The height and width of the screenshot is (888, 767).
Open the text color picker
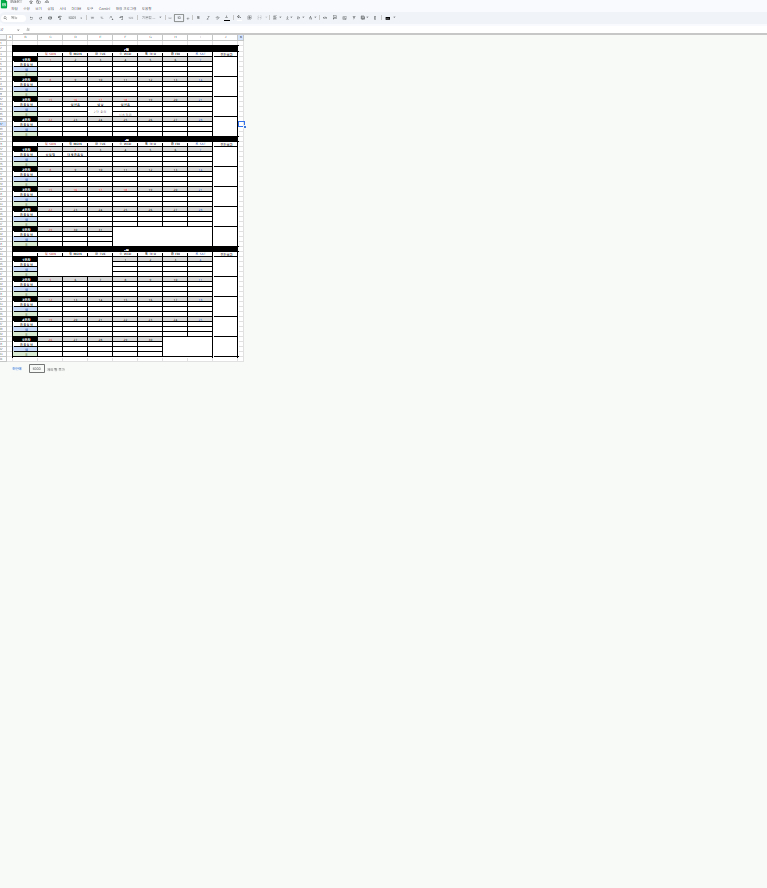coord(227,17)
